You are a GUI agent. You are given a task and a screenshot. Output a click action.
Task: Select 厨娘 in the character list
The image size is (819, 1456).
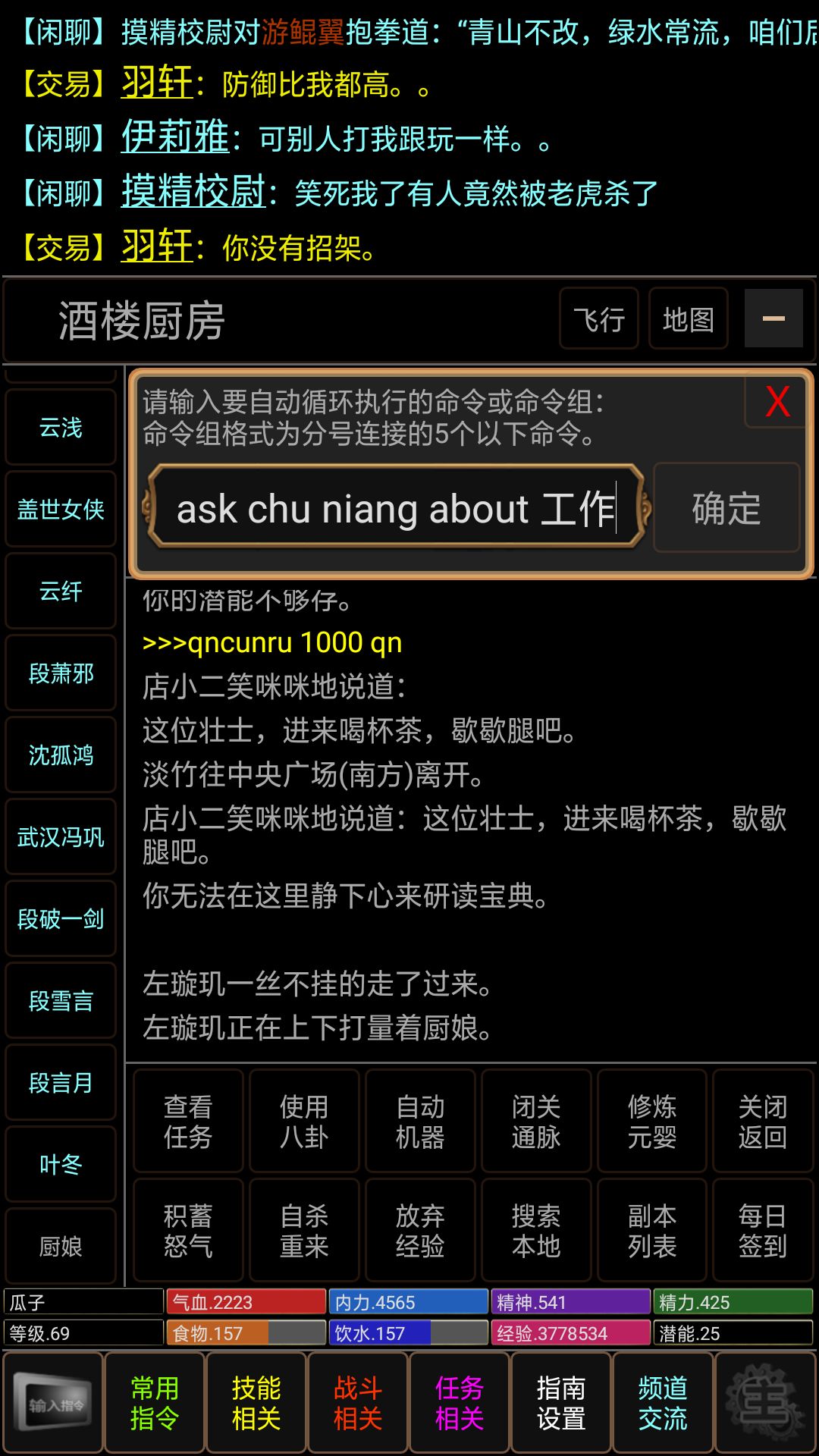coord(61,1246)
